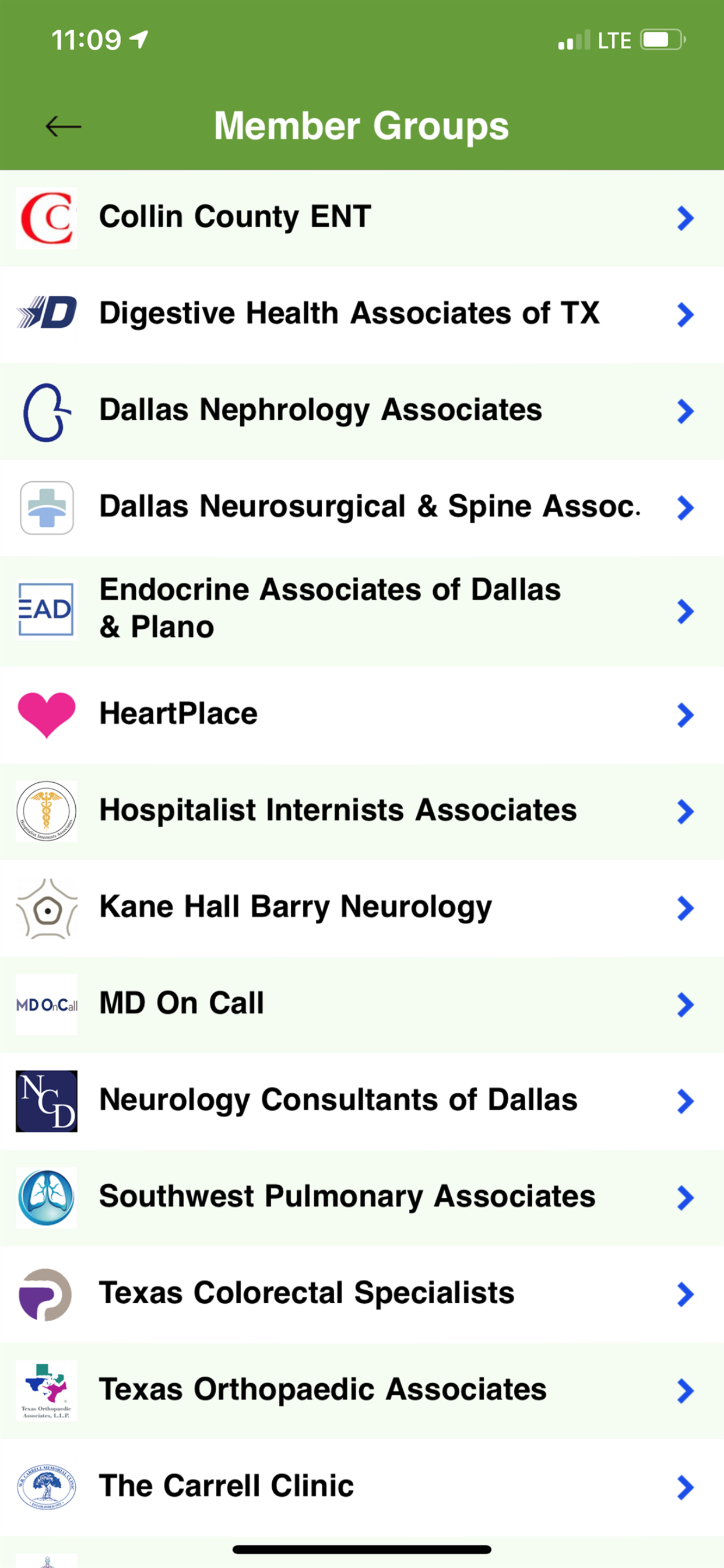
Task: Open the HeartPlace group
Action: (362, 715)
